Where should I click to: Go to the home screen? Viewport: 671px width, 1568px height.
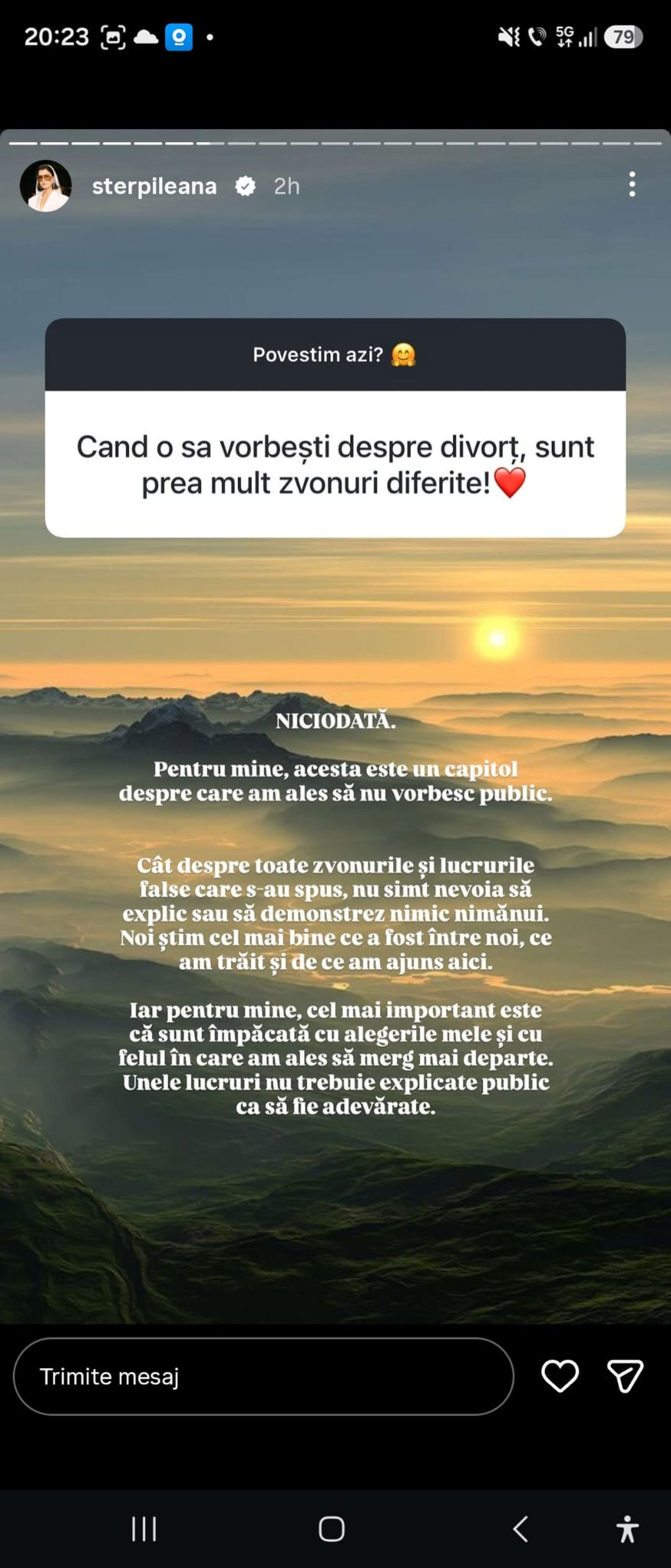[x=331, y=1528]
